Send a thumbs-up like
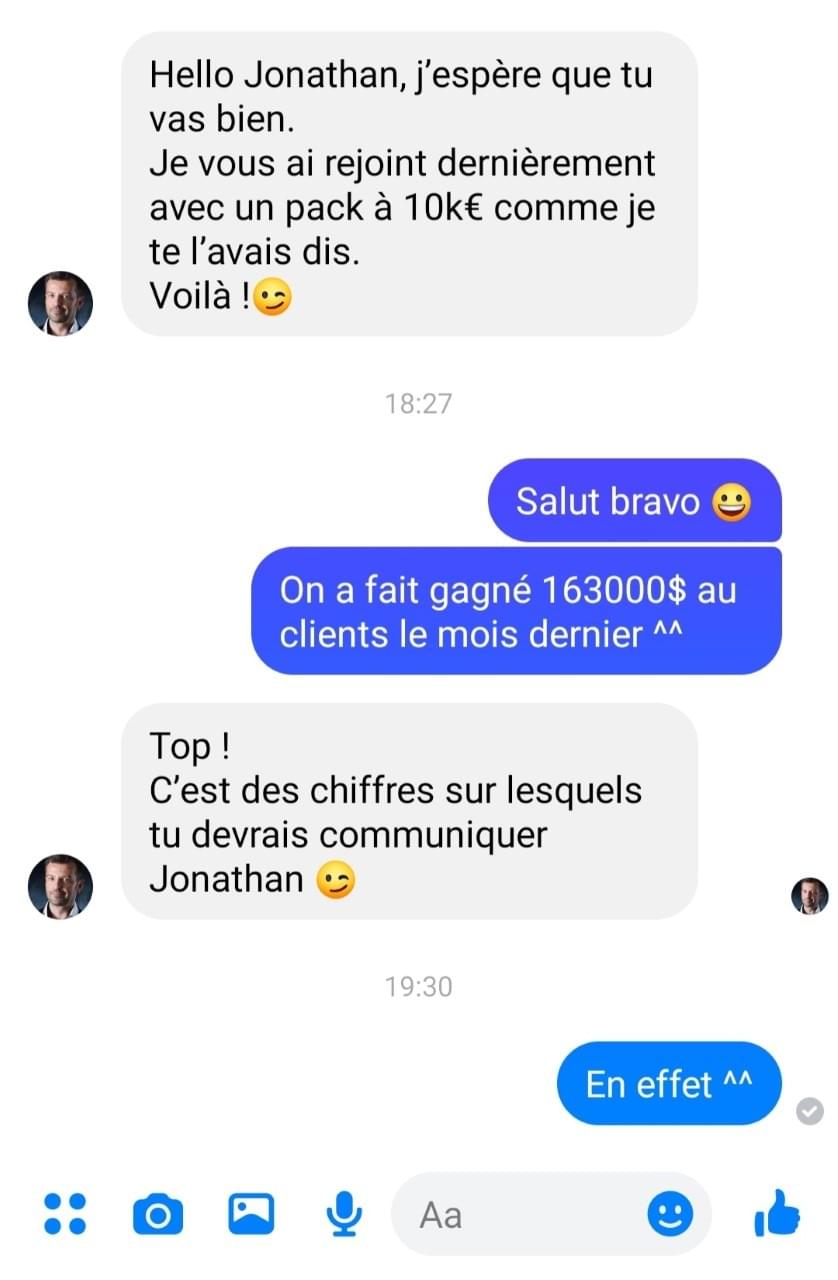The height and width of the screenshot is (1280, 838). 777,1214
